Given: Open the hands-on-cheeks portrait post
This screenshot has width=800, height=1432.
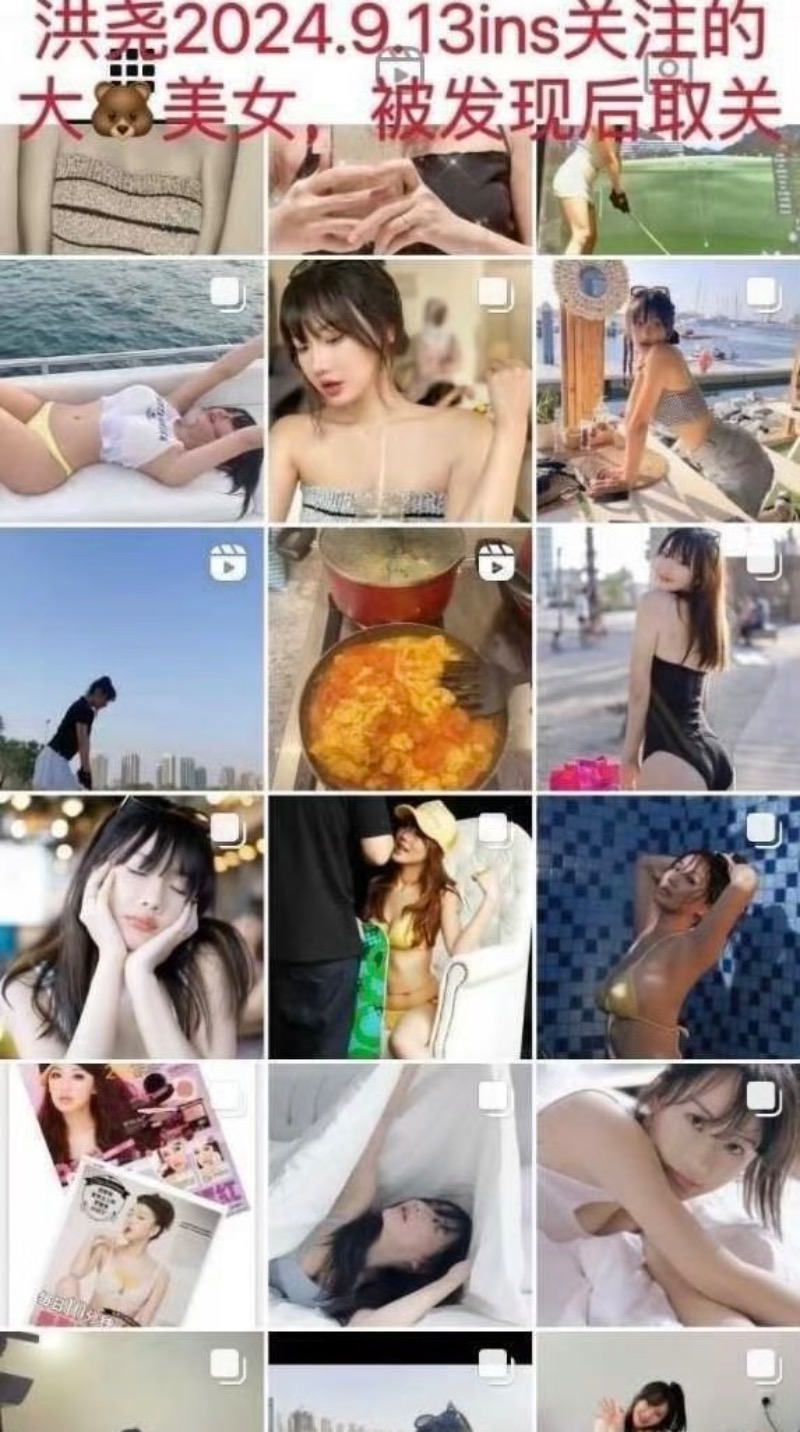Looking at the screenshot, I should coord(132,925).
